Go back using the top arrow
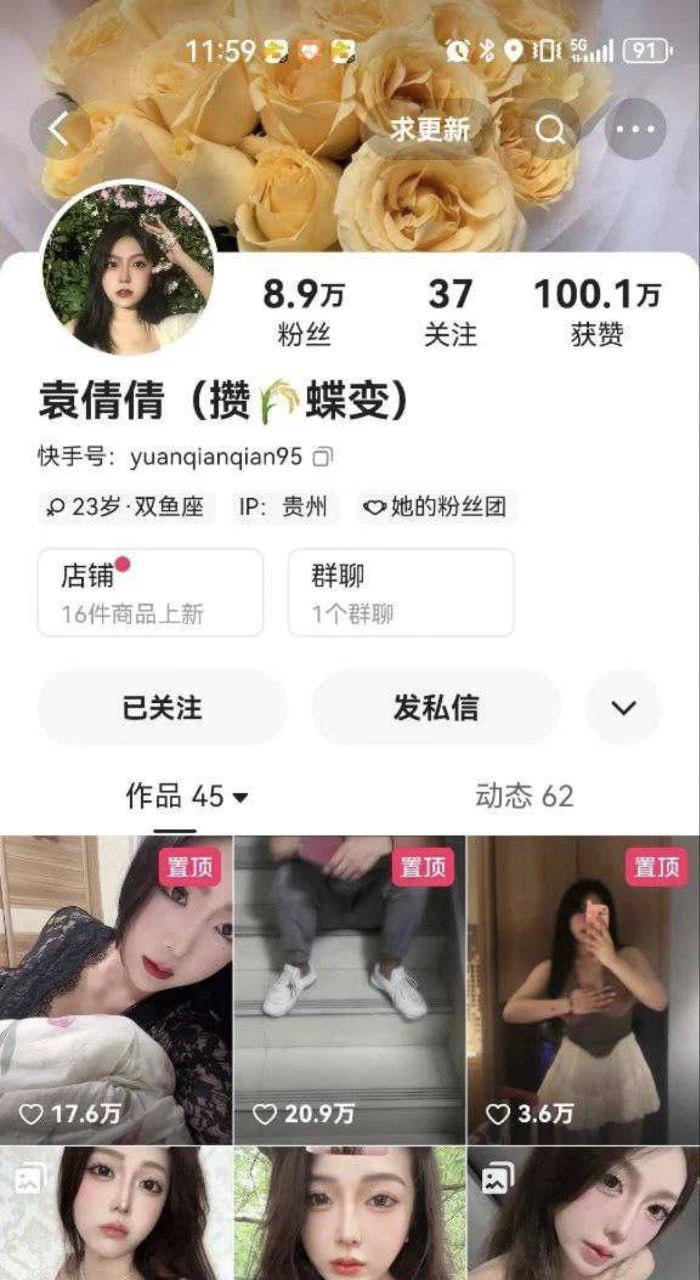This screenshot has width=700, height=1280. (x=59, y=129)
